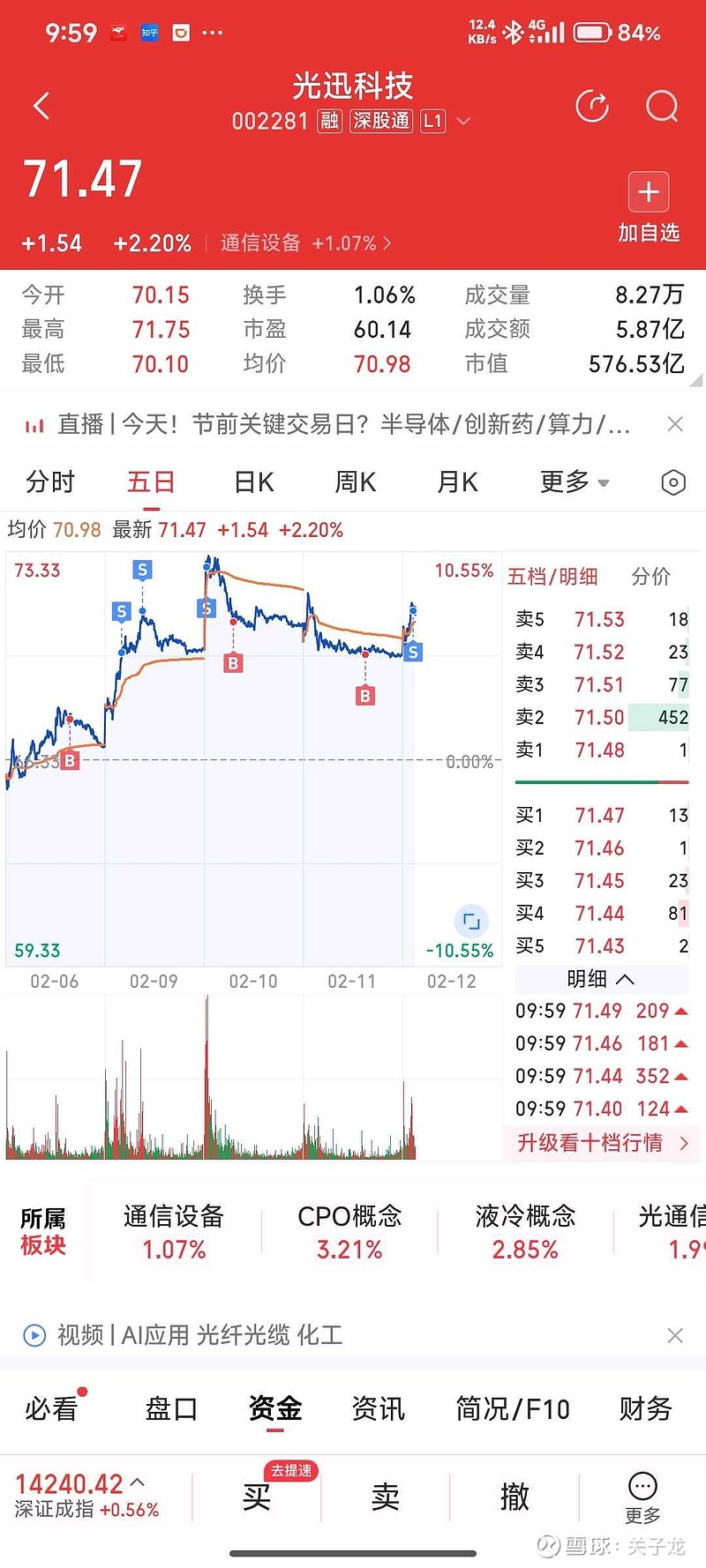
Task: Open the CPO概念 sector card
Action: click(x=349, y=1231)
